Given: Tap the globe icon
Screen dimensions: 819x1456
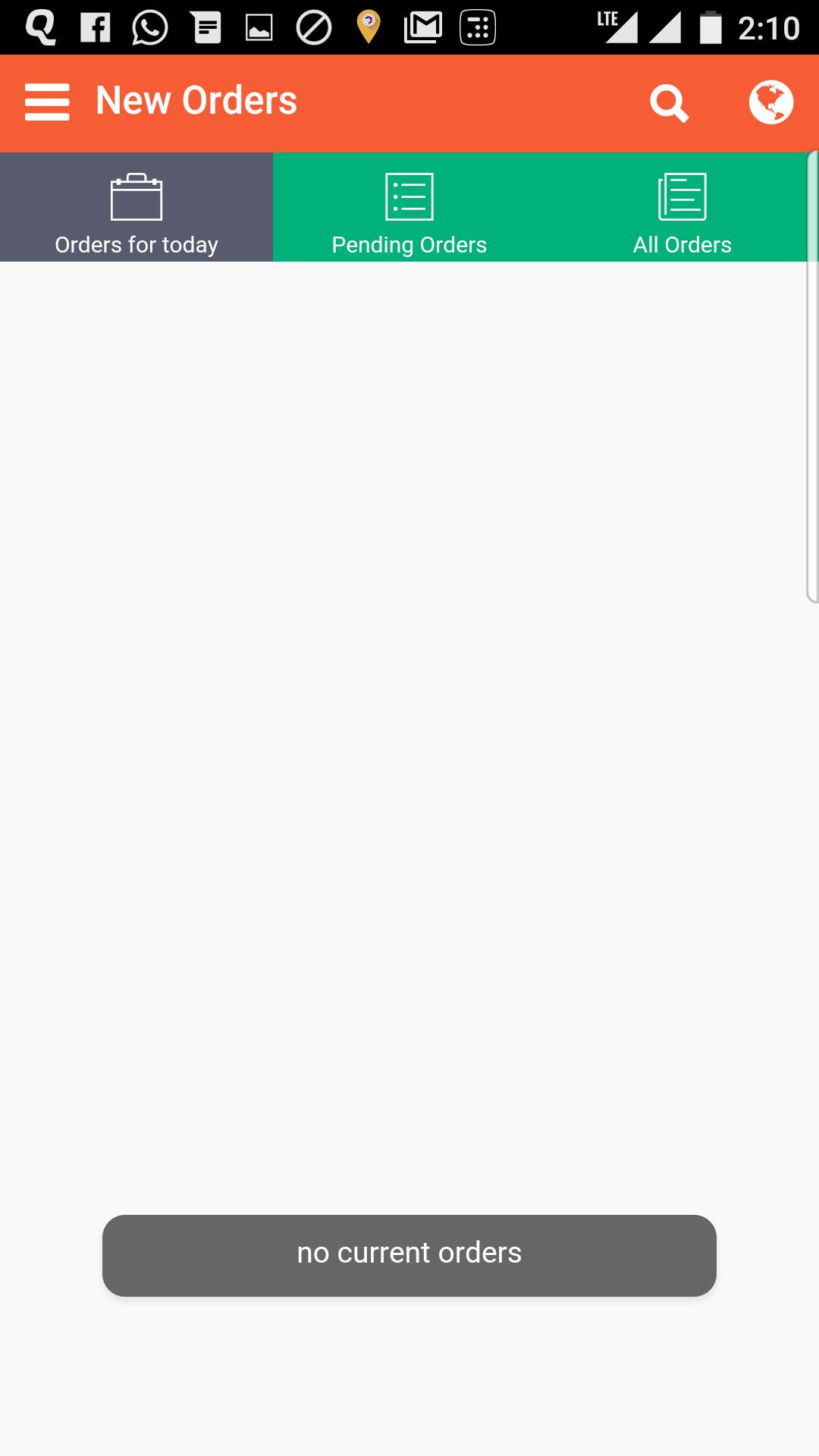Looking at the screenshot, I should [771, 102].
